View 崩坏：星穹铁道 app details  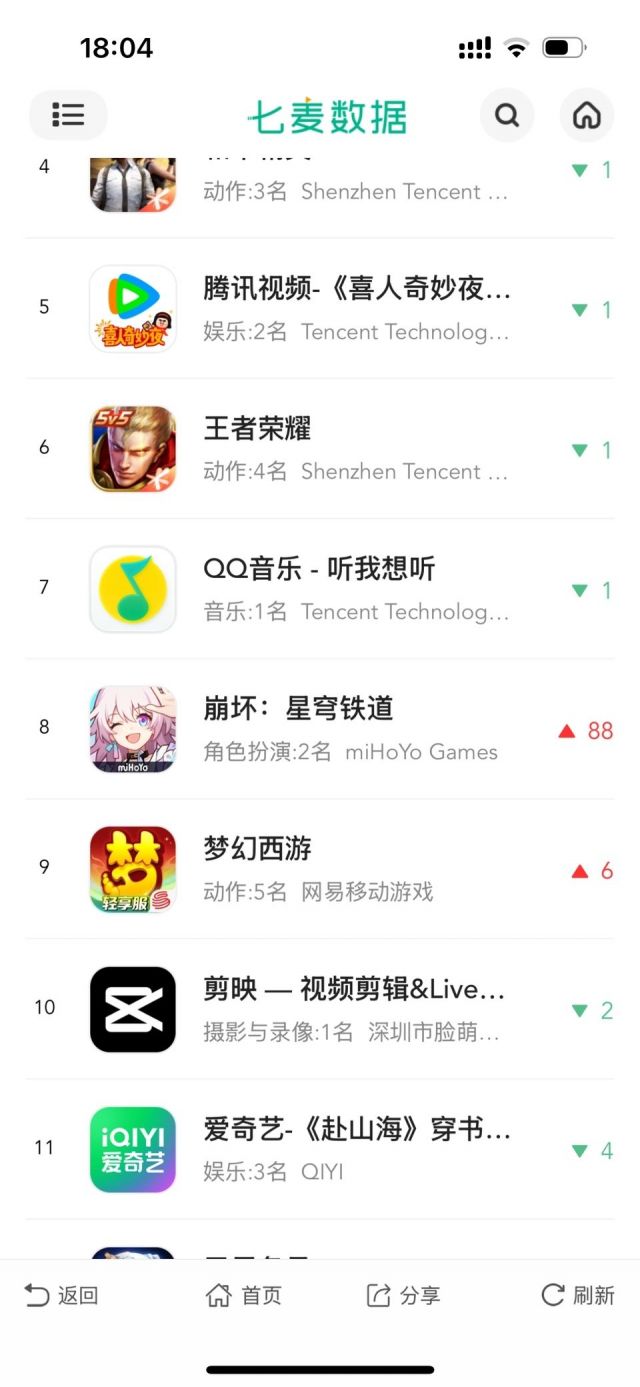(356, 728)
